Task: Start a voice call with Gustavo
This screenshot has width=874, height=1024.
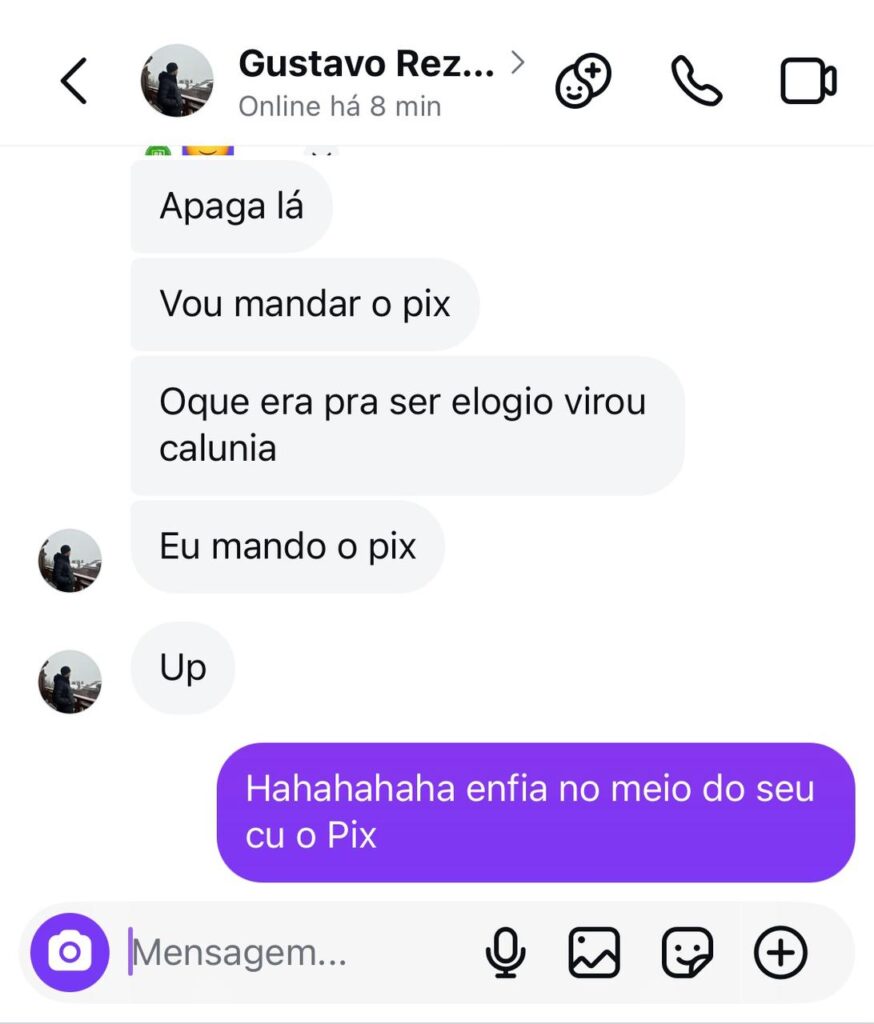Action: (x=696, y=81)
